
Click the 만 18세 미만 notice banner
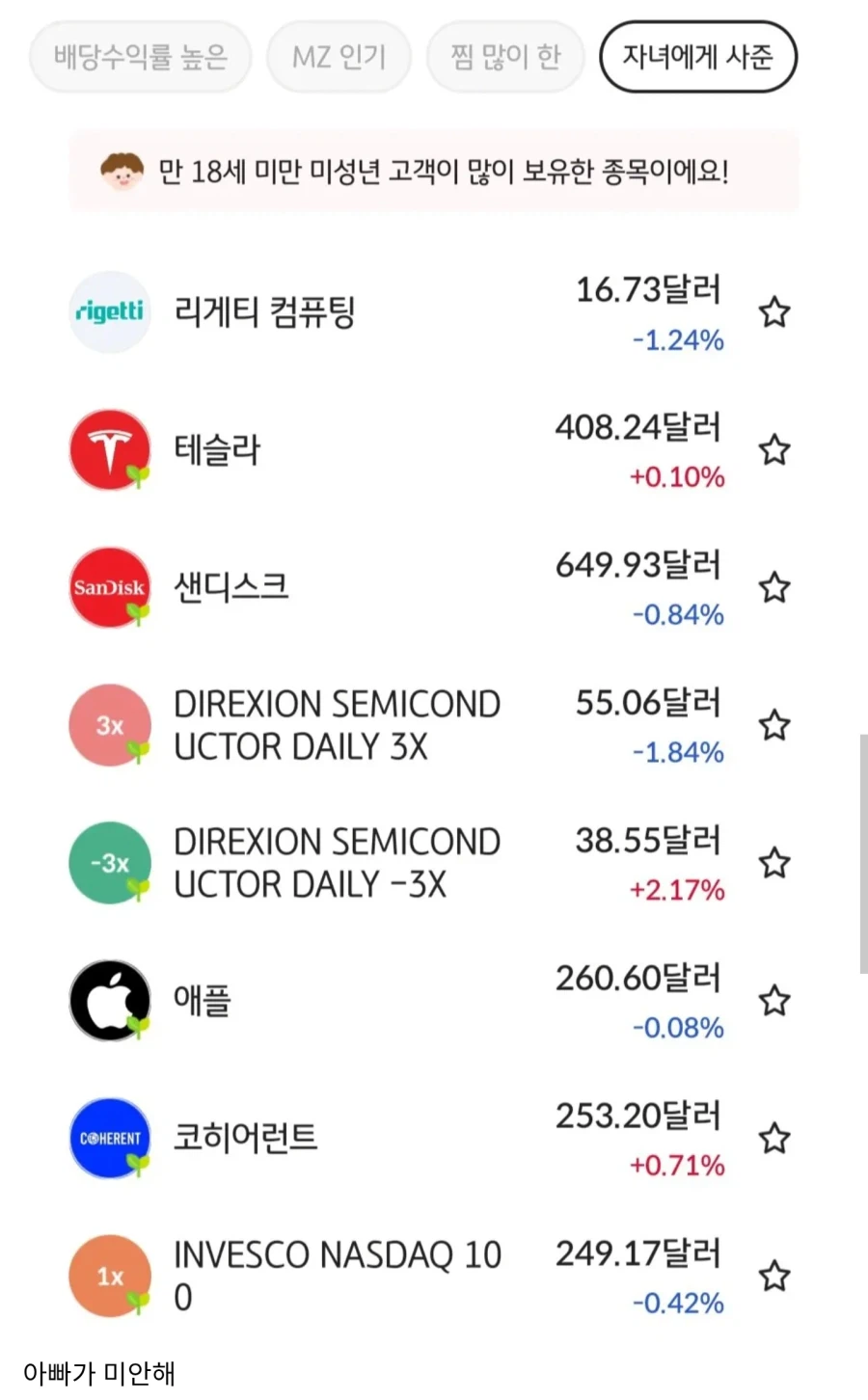click(434, 171)
